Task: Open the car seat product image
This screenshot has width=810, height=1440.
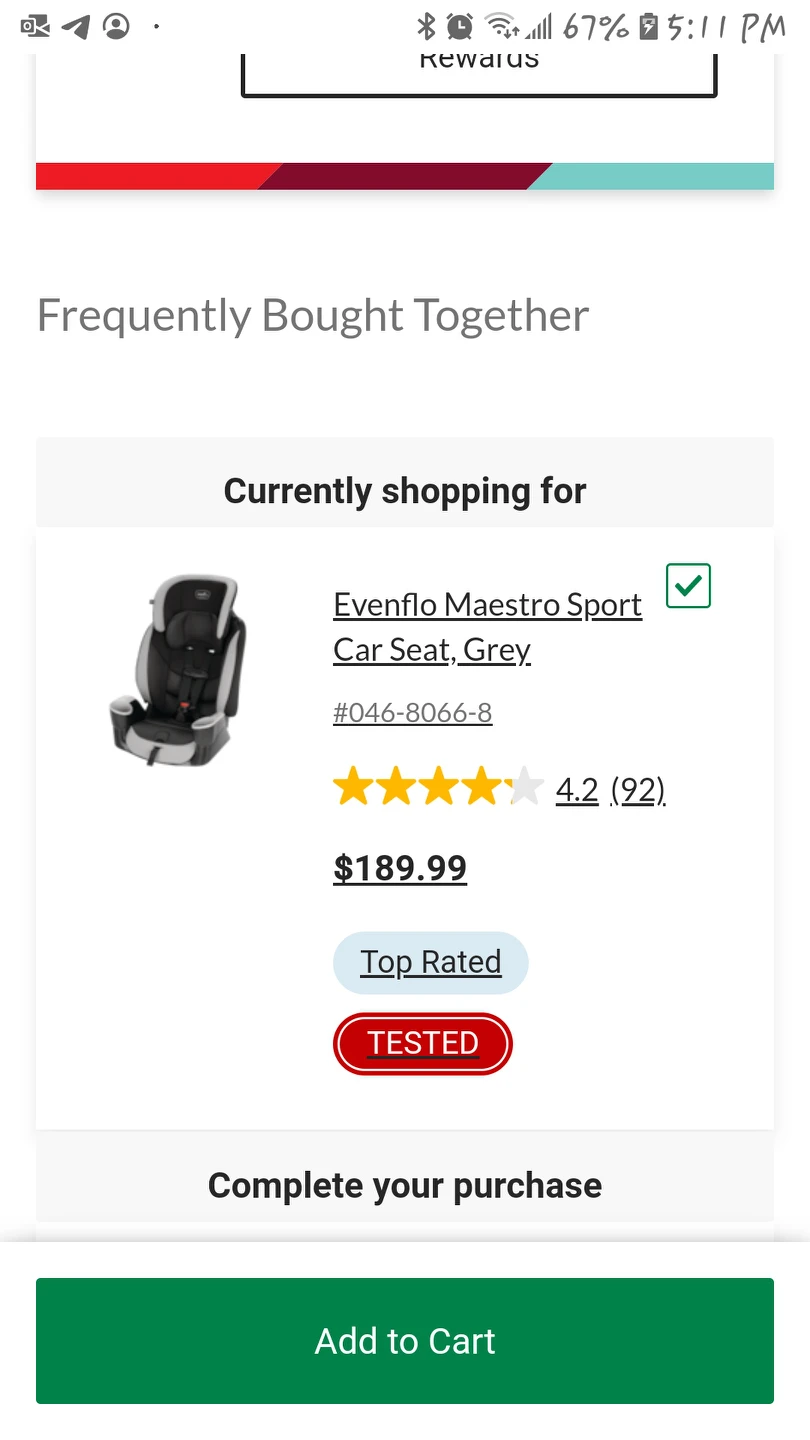Action: click(178, 669)
